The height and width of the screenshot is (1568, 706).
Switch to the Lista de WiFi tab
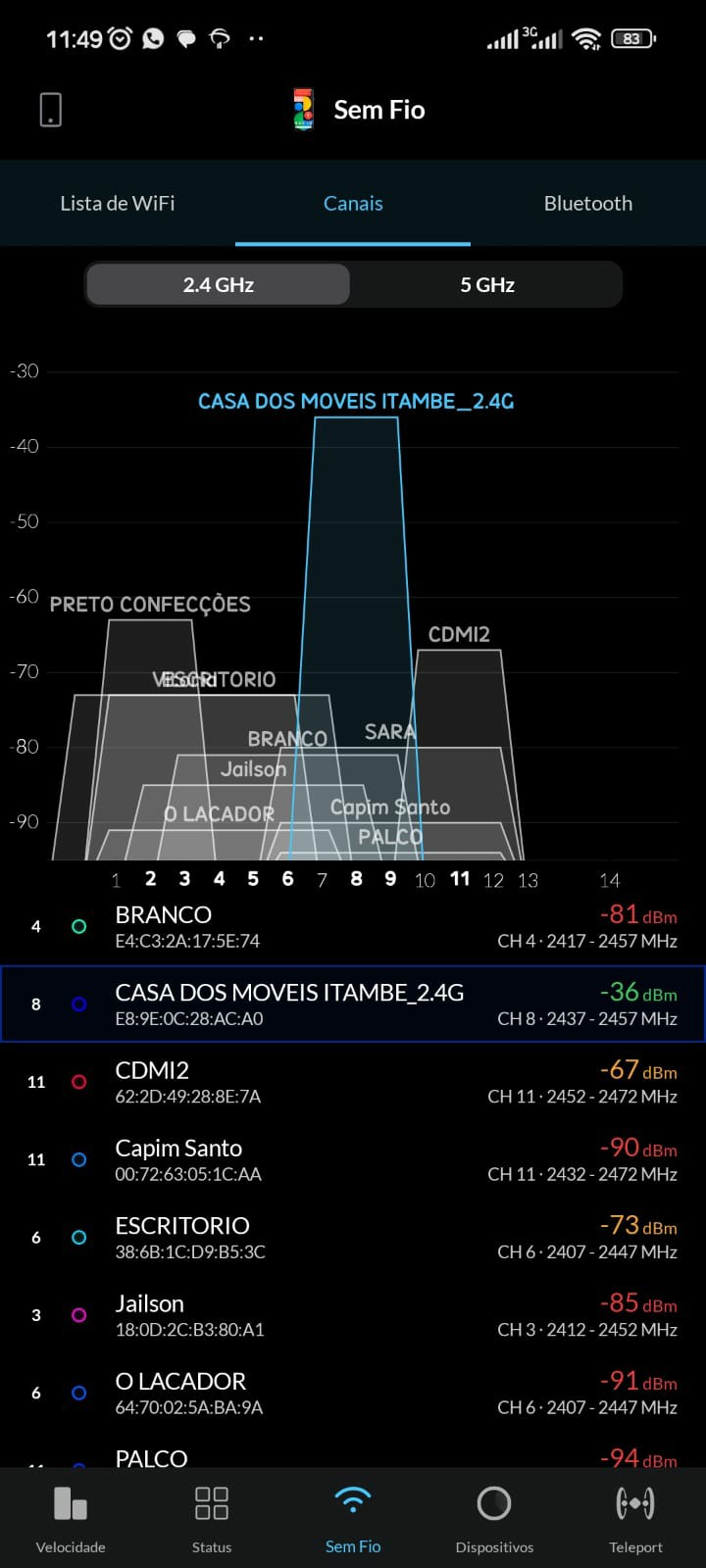point(118,204)
